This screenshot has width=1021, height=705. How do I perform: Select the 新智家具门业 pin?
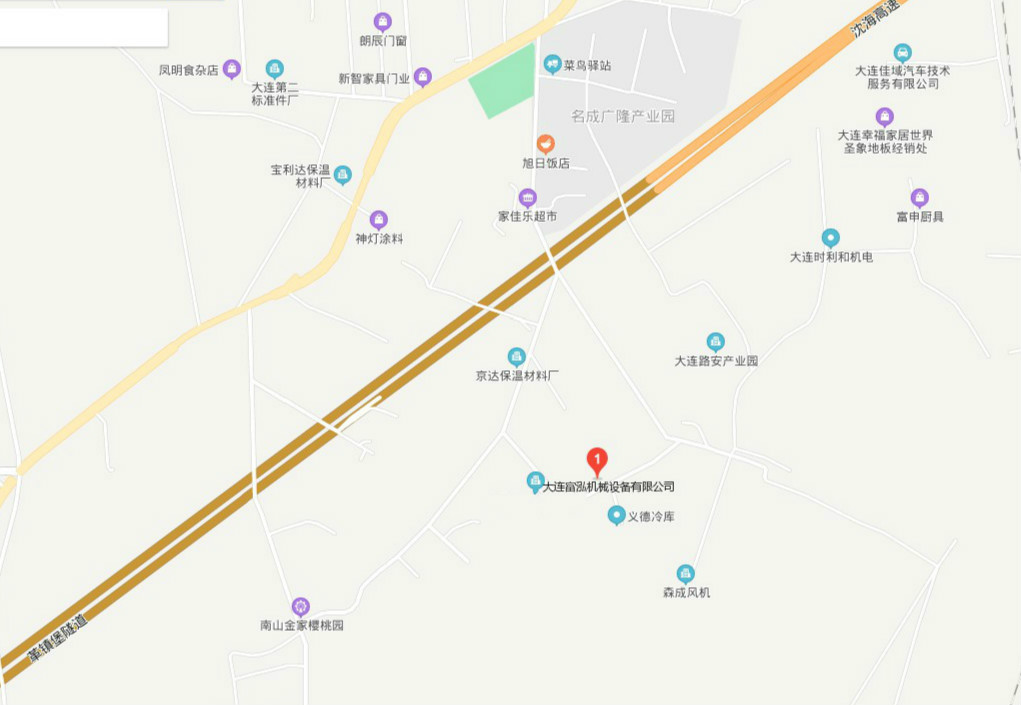pyautogui.click(x=422, y=76)
